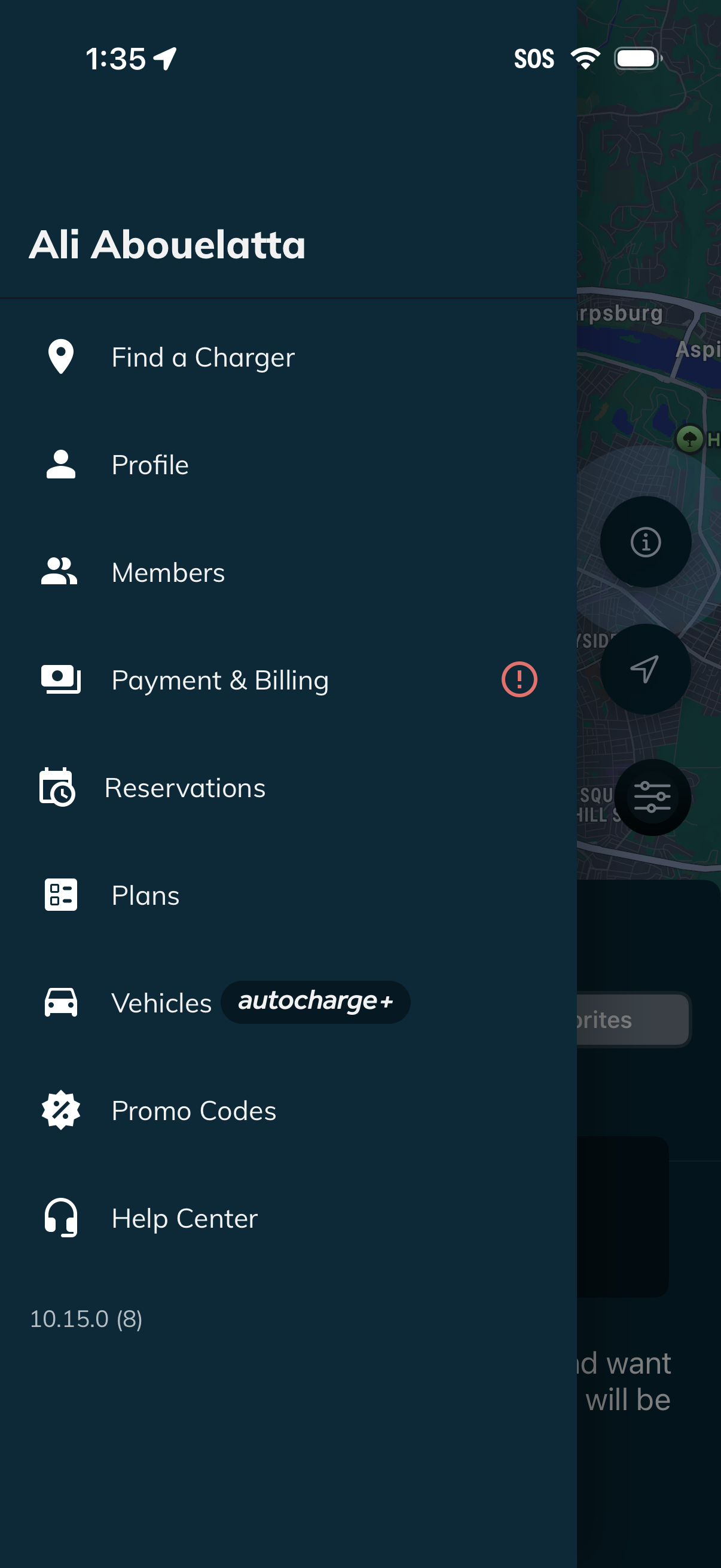This screenshot has width=721, height=1568.
Task: Tap the Members people icon
Action: coord(60,572)
